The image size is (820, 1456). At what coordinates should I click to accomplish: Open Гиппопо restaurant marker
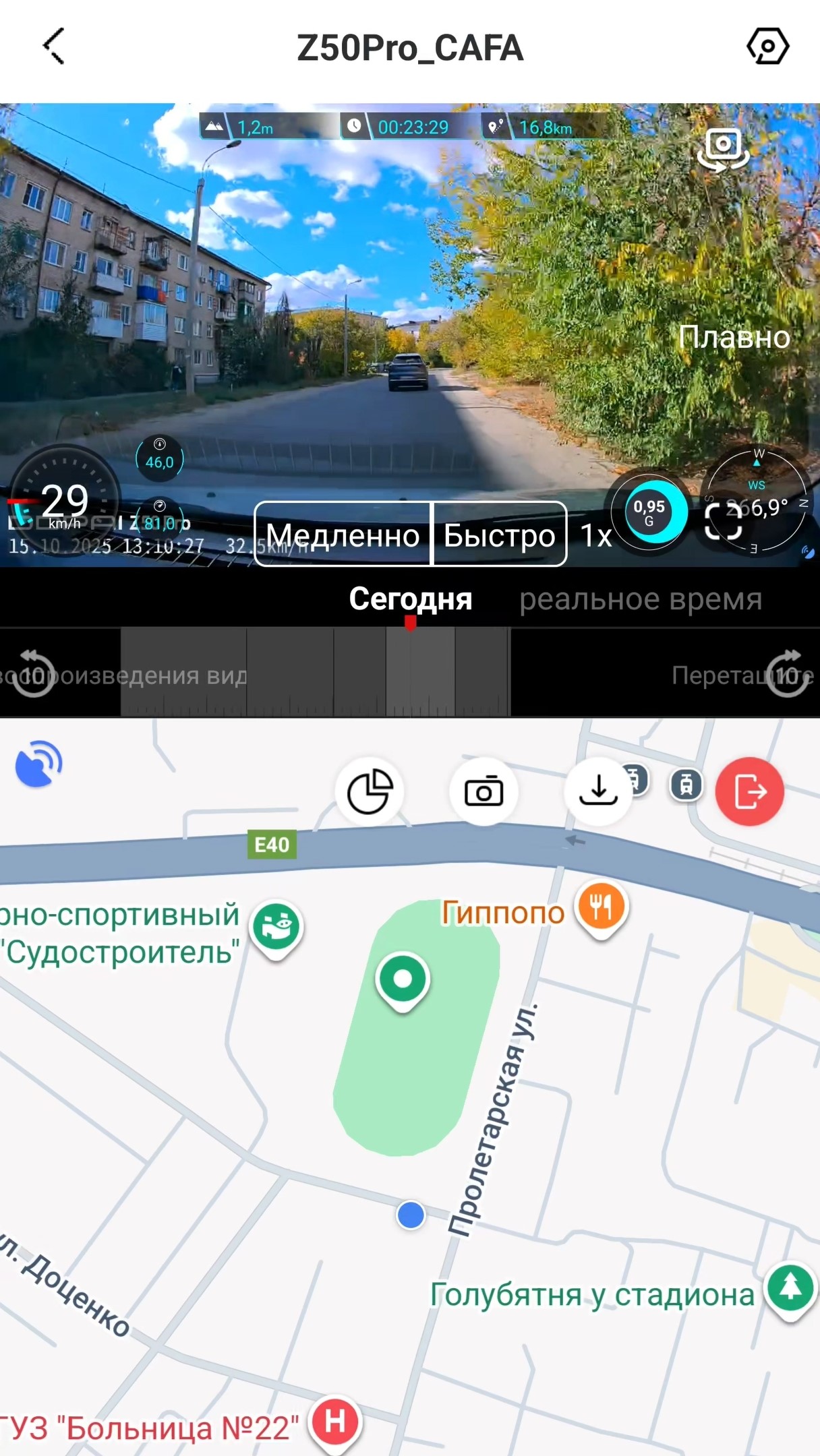point(602,907)
